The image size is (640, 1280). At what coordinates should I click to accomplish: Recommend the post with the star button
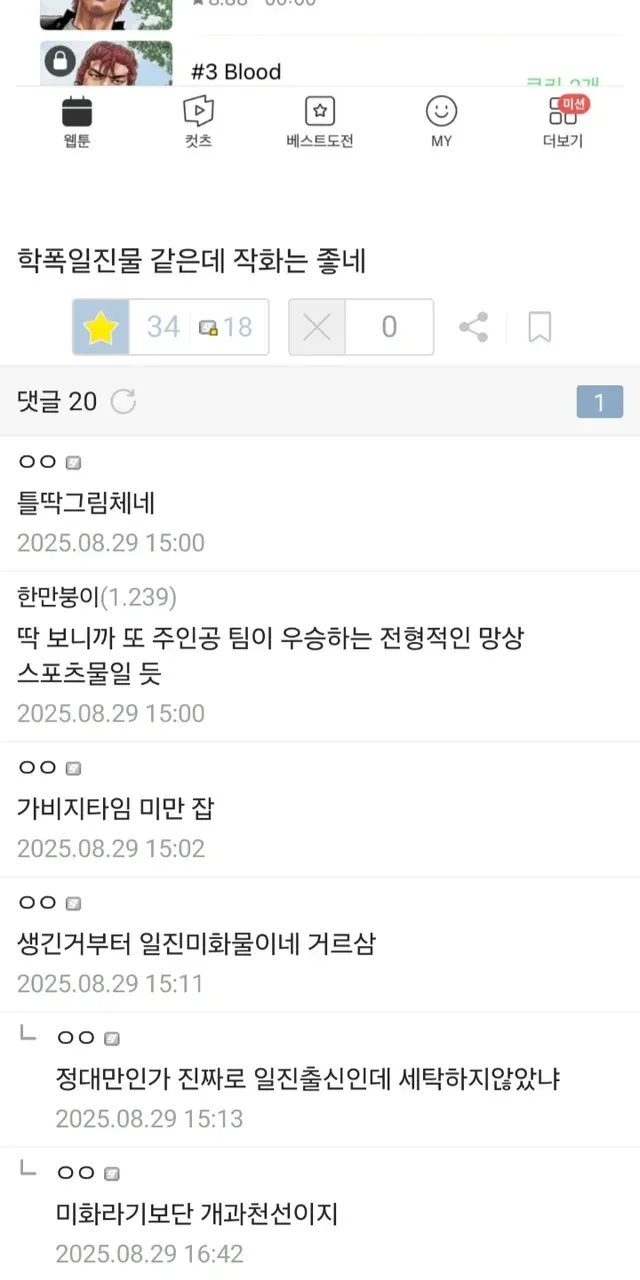tap(101, 327)
